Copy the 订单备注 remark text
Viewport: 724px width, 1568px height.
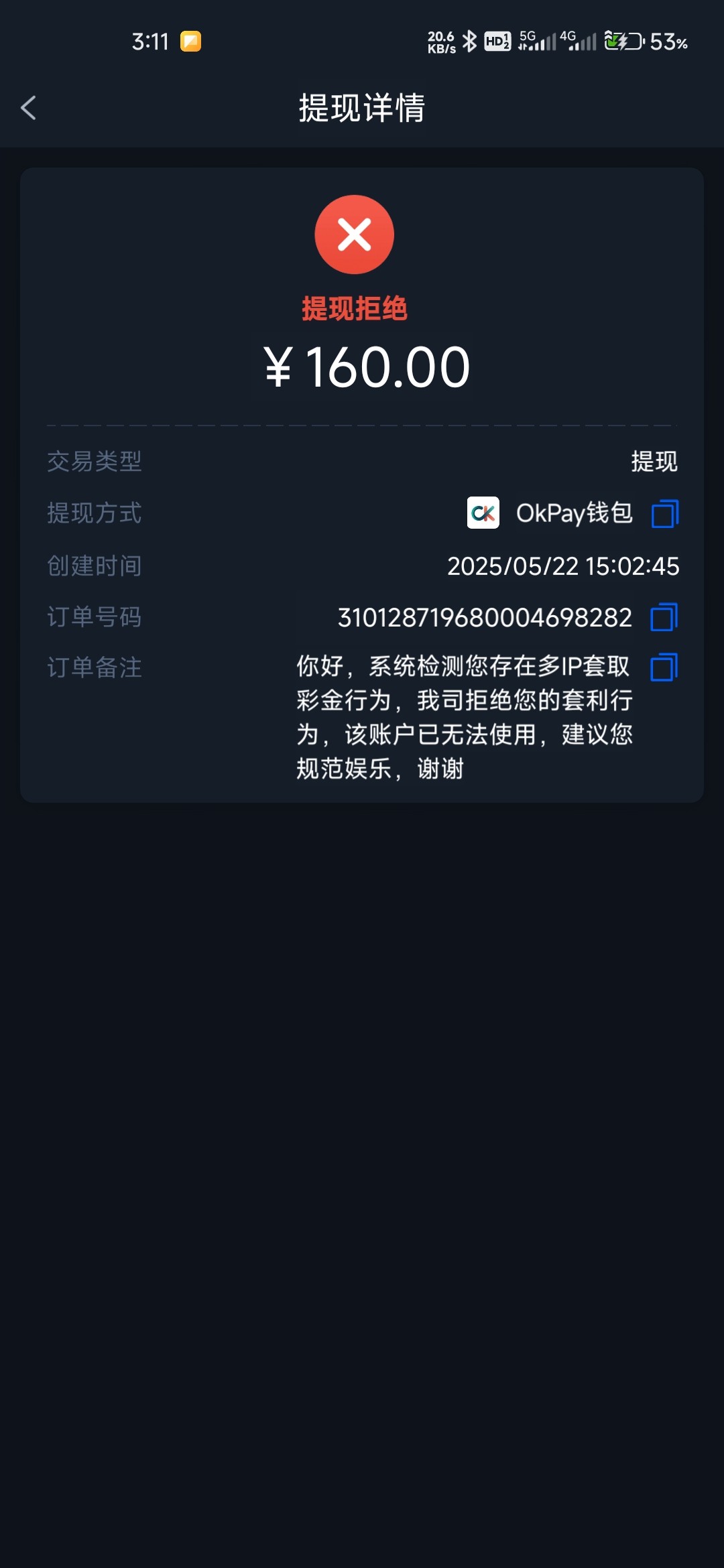pyautogui.click(x=664, y=667)
